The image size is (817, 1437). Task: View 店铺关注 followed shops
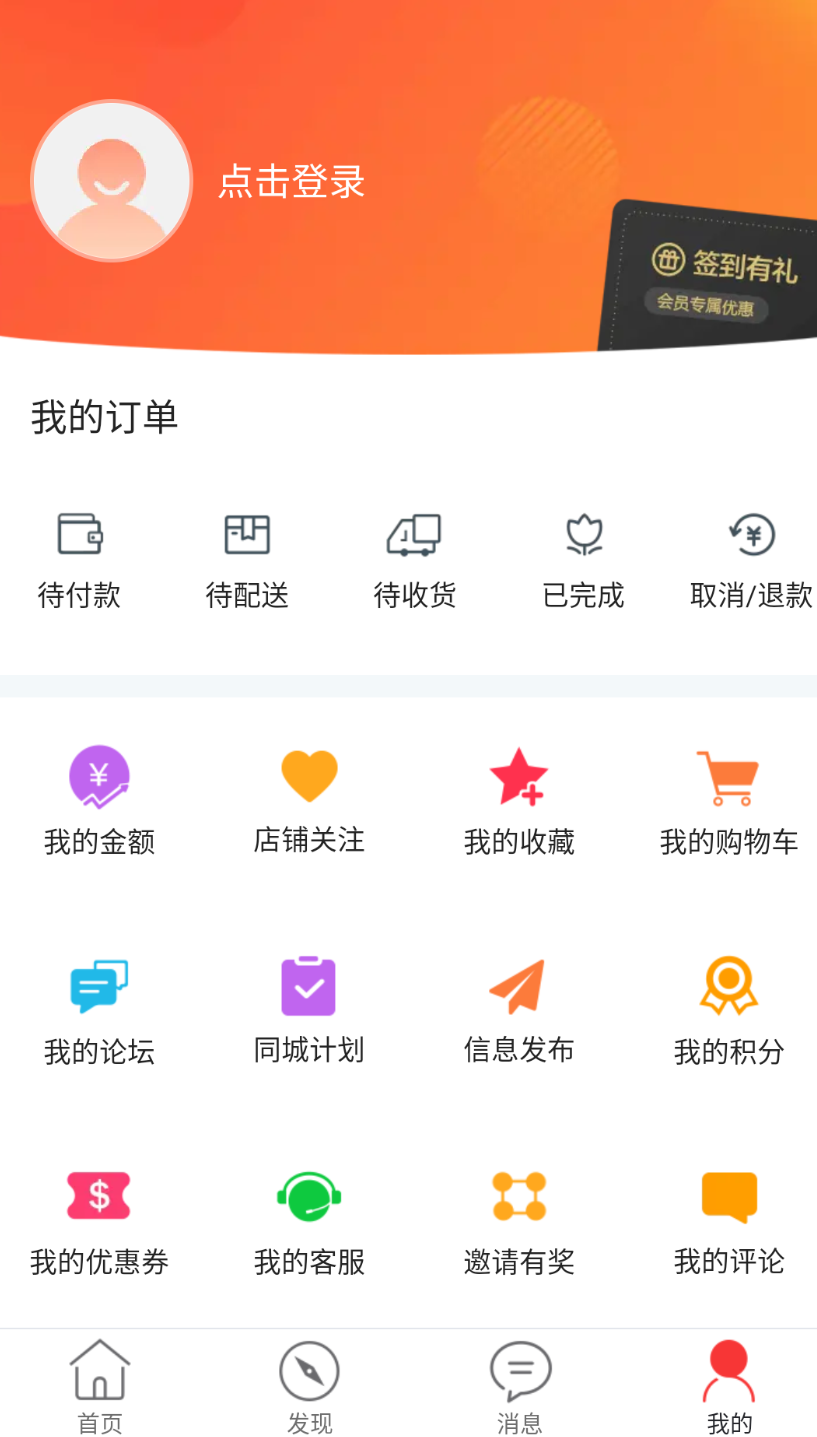pyautogui.click(x=308, y=800)
